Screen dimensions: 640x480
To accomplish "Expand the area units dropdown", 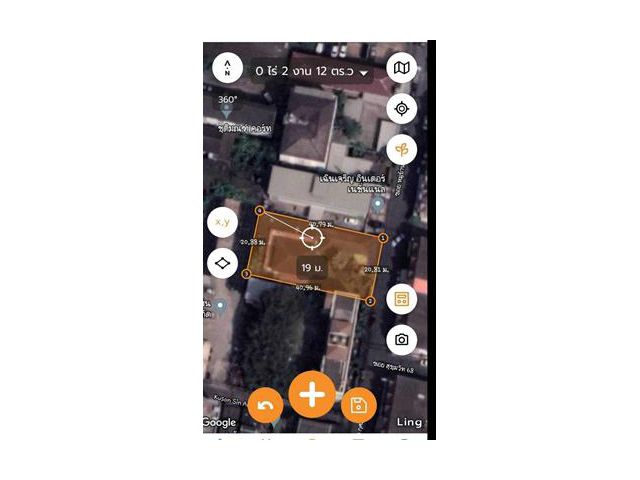I will click(364, 73).
